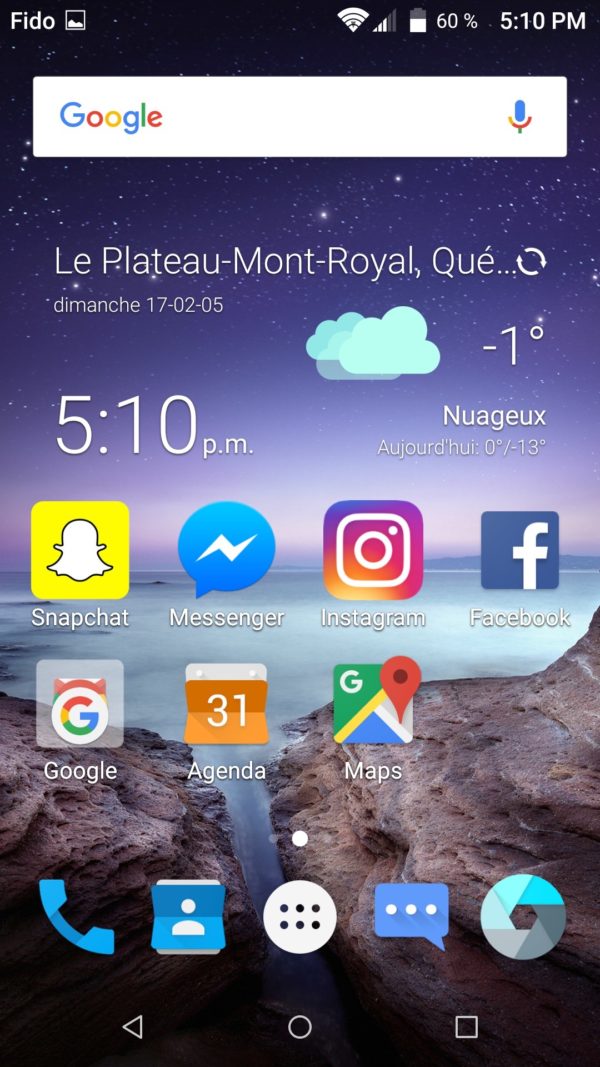Refresh the weather widget

(x=532, y=262)
